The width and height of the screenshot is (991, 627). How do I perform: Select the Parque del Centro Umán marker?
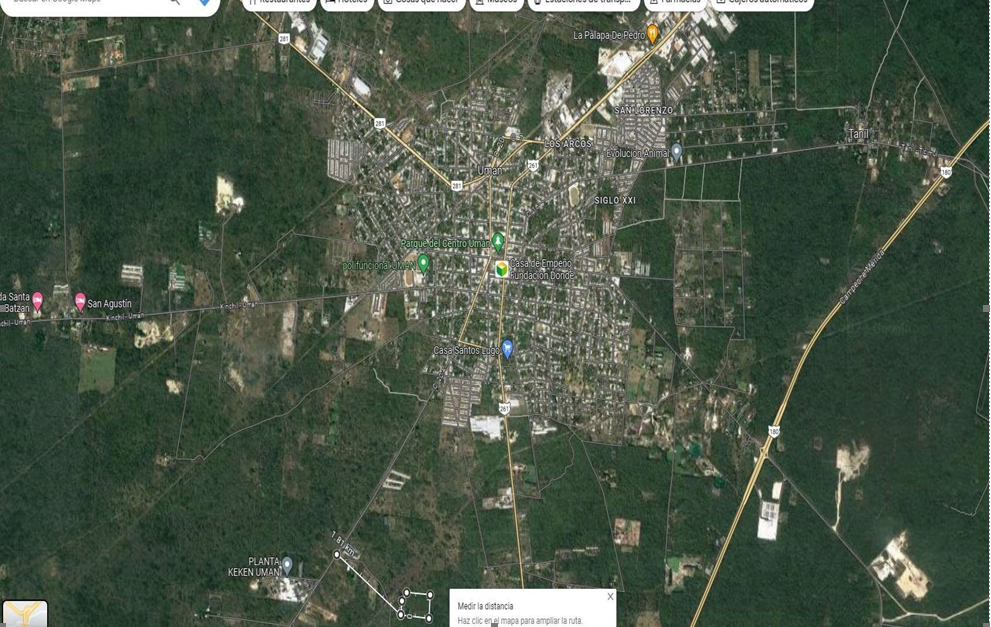[x=498, y=241]
